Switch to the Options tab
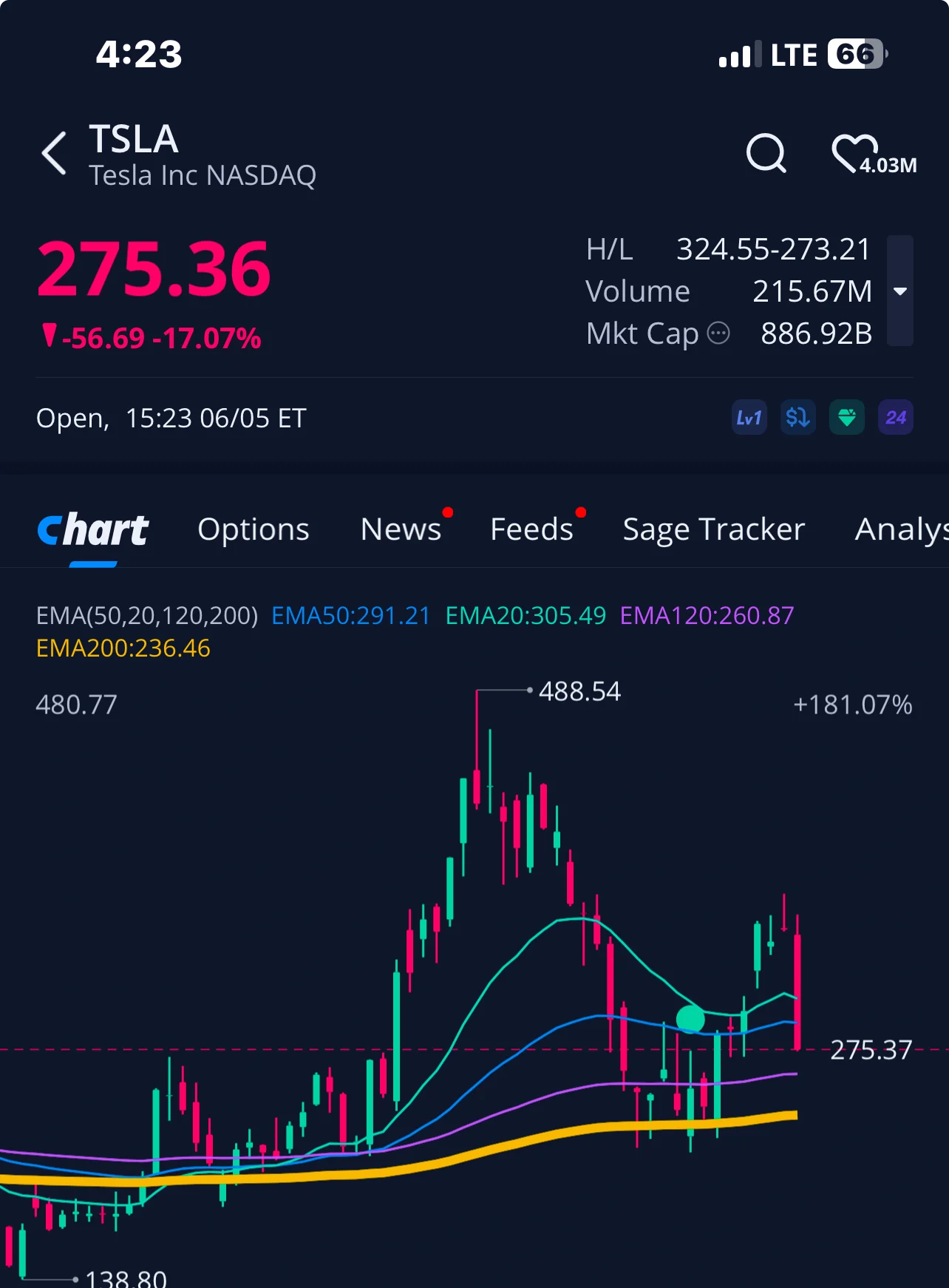Image resolution: width=949 pixels, height=1288 pixels. tap(254, 529)
